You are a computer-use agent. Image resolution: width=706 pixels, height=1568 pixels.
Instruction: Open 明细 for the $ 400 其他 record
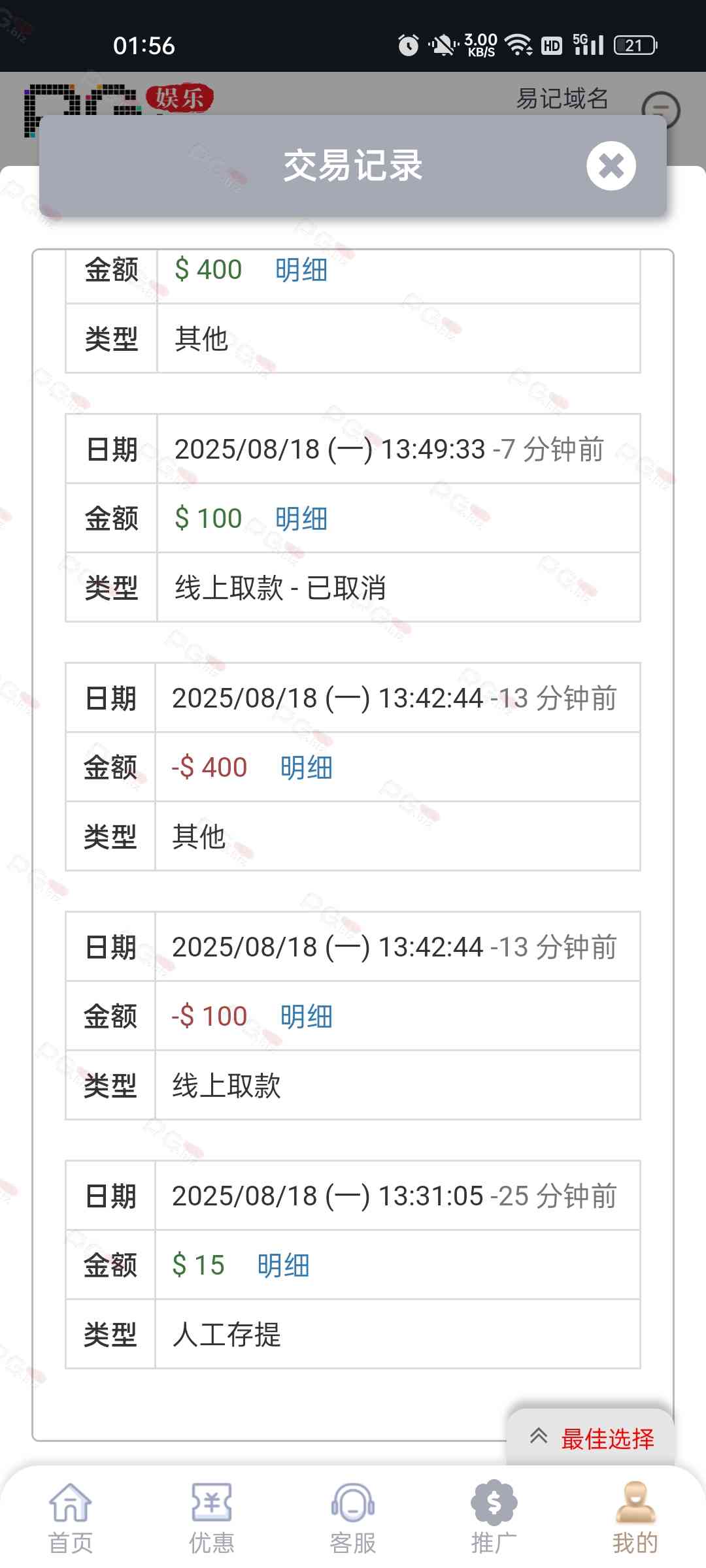click(x=301, y=270)
